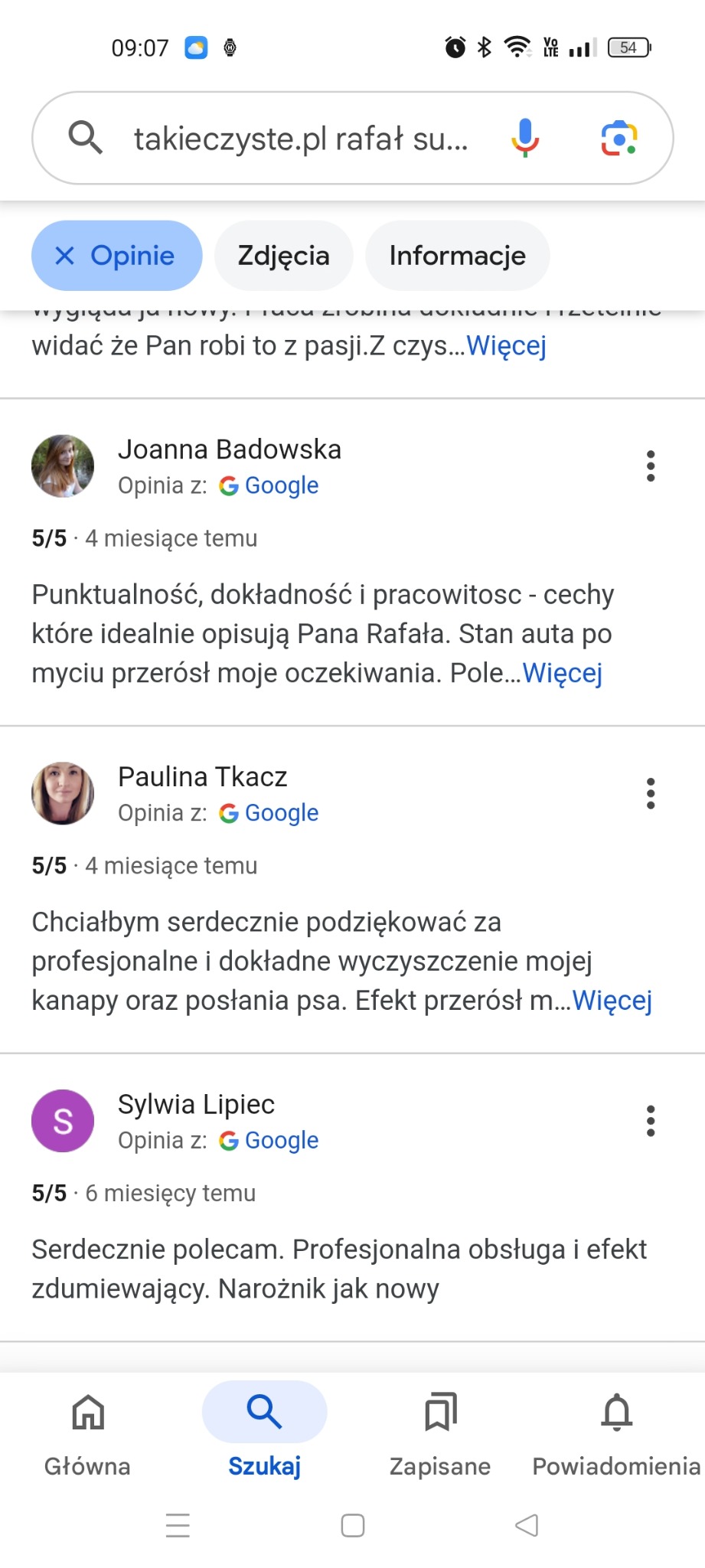Tap the magnifying glass in the search bar
This screenshot has height=1568, width=705.
85,138
